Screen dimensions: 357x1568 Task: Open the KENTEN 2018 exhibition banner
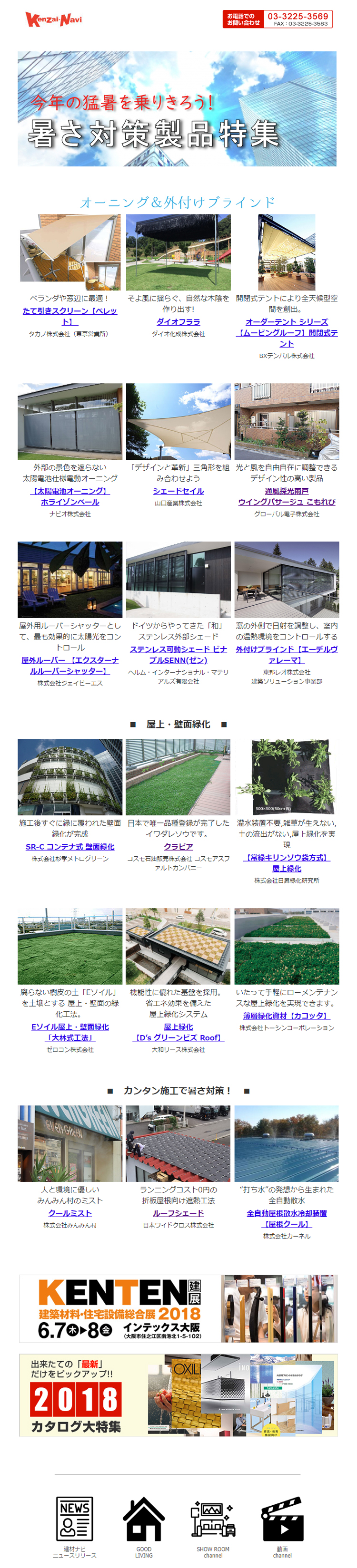pyautogui.click(x=178, y=1308)
